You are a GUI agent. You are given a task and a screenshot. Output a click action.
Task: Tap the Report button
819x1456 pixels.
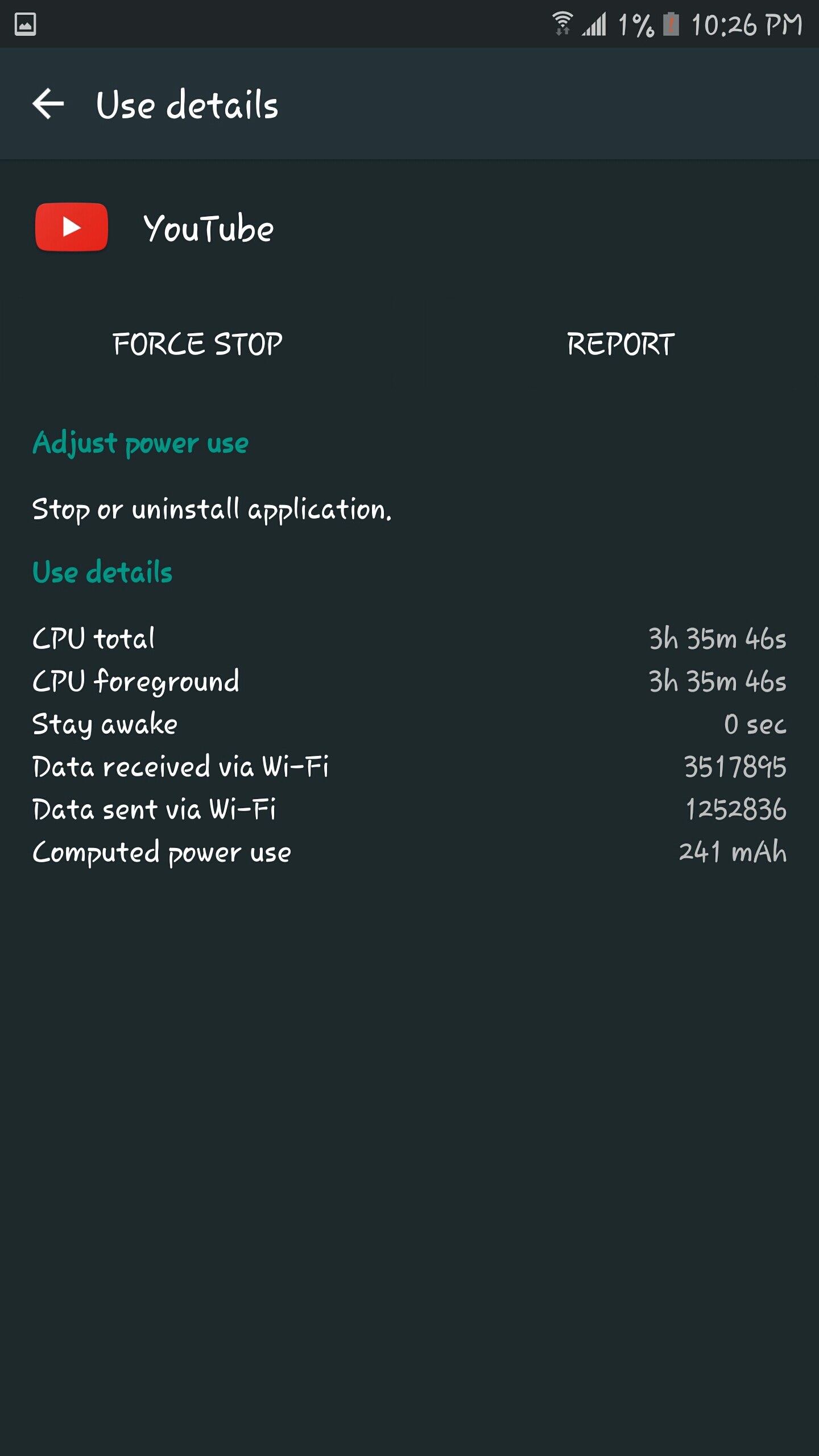coord(621,344)
